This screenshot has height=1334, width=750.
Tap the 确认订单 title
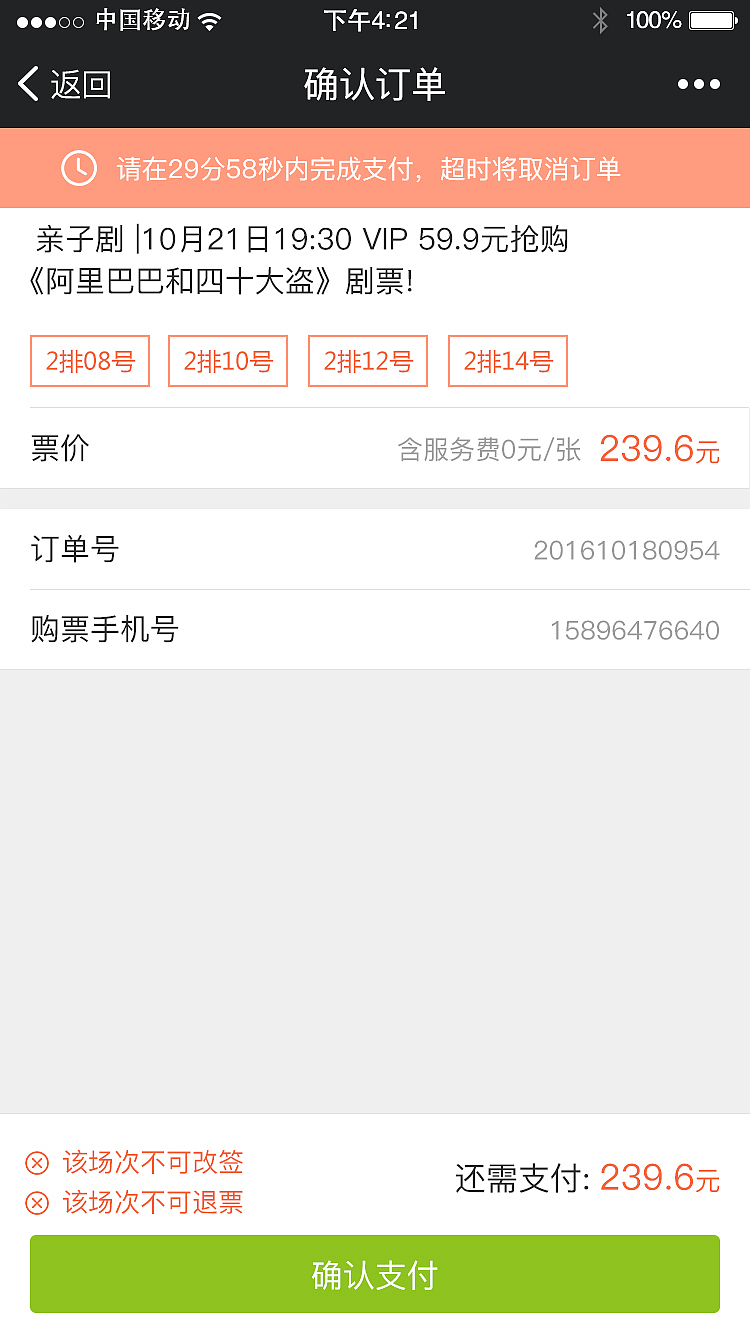click(375, 84)
